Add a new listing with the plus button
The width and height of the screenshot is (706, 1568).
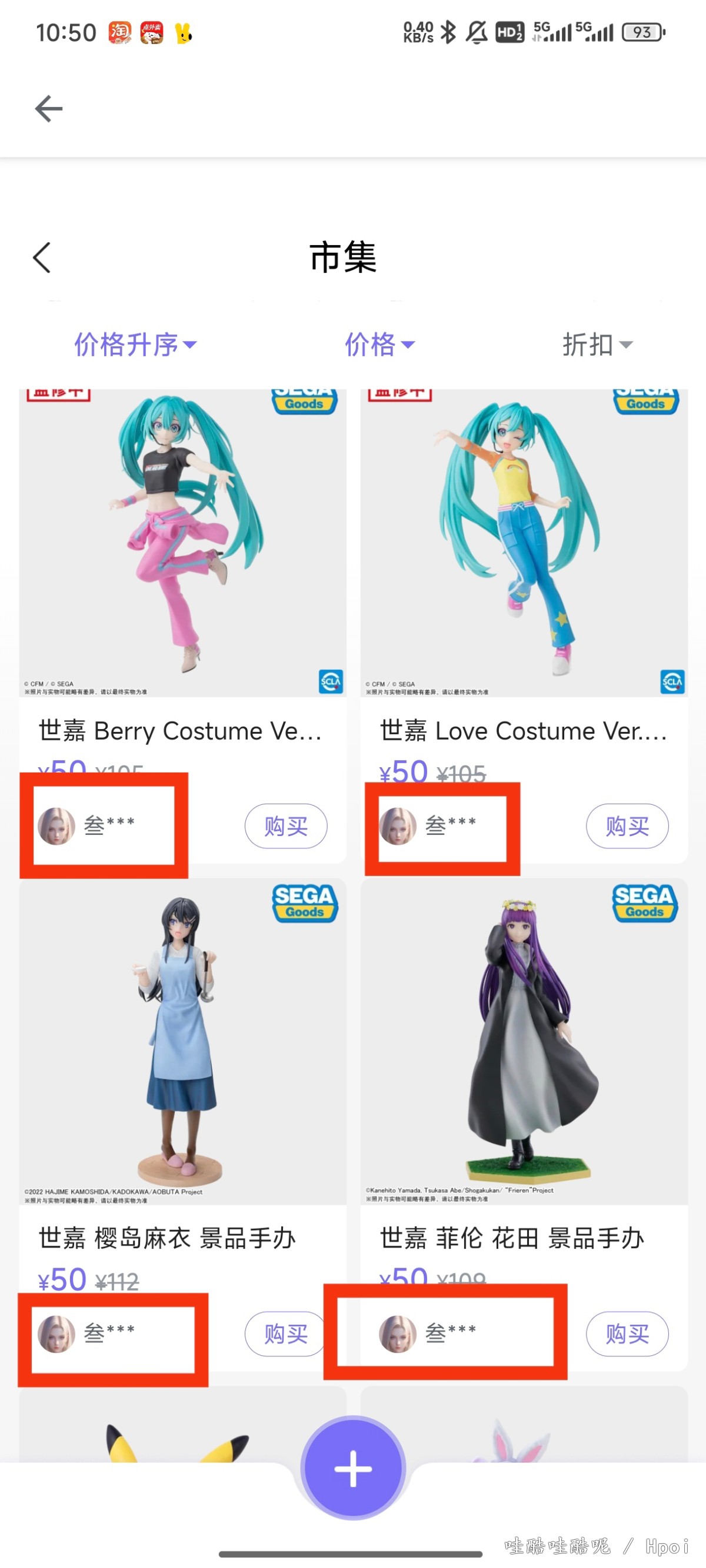coord(352,1468)
